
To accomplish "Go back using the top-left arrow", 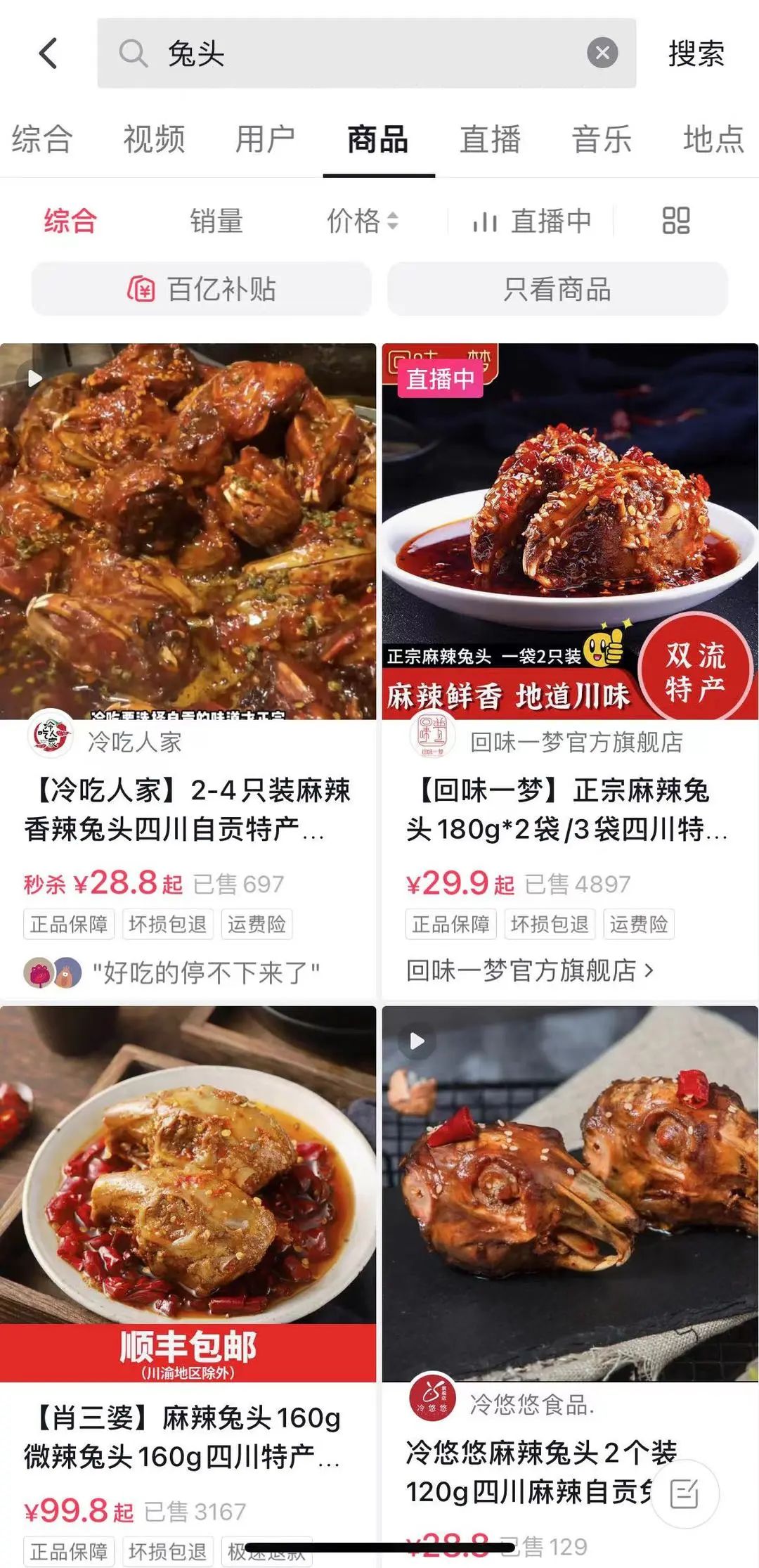I will (48, 53).
